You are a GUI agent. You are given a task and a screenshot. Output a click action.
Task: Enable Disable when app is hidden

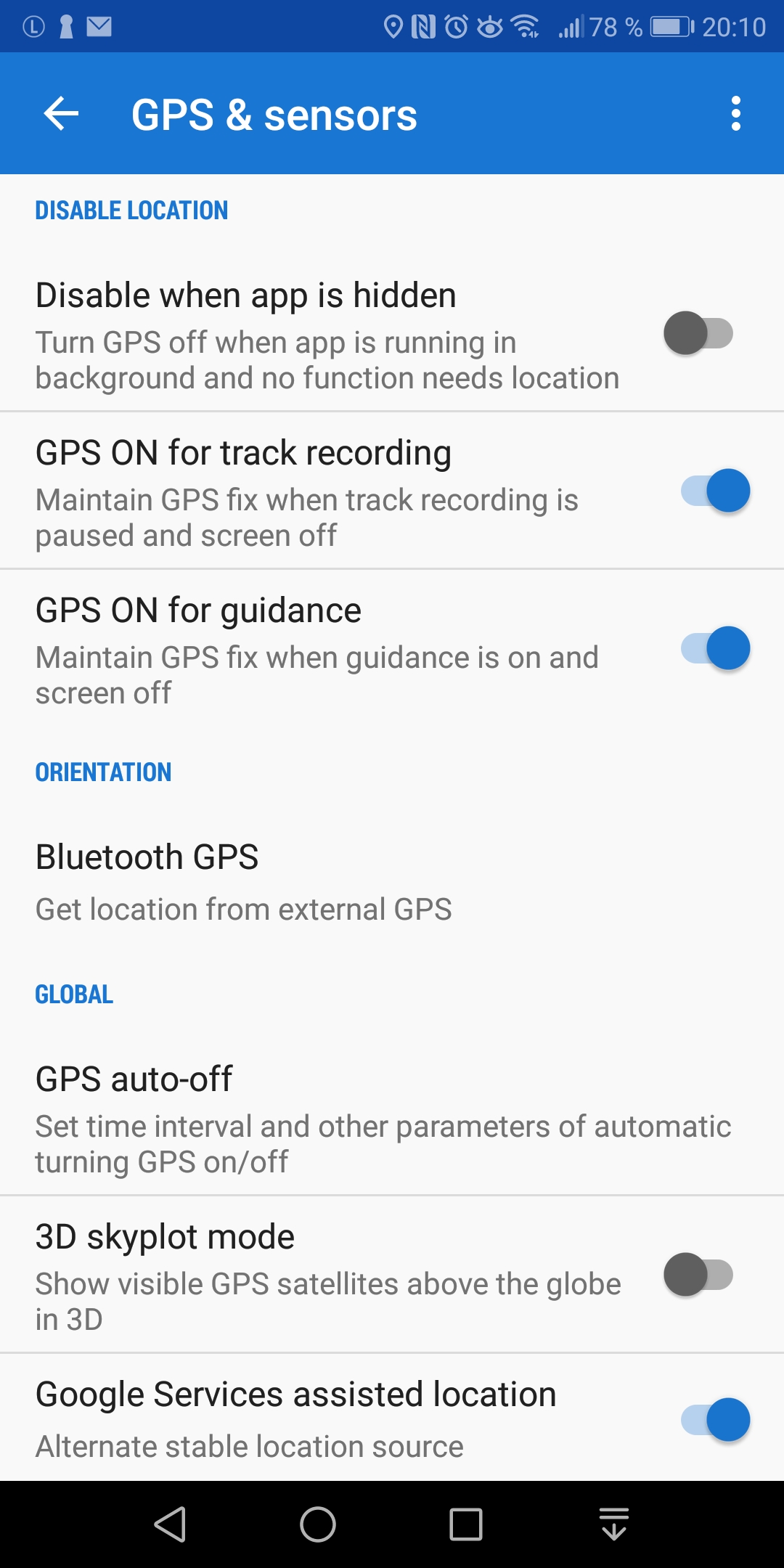698,333
